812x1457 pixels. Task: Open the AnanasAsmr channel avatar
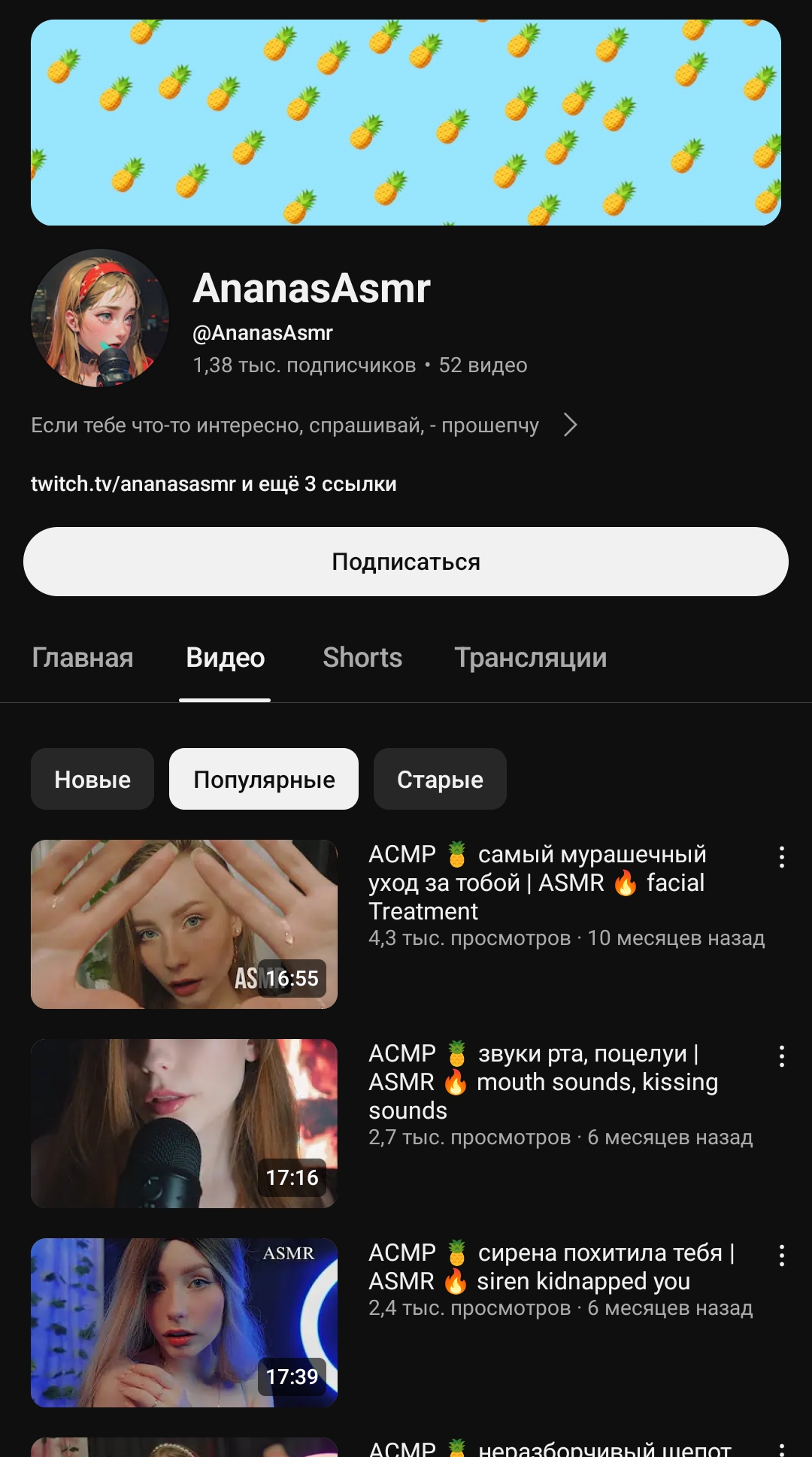point(100,318)
